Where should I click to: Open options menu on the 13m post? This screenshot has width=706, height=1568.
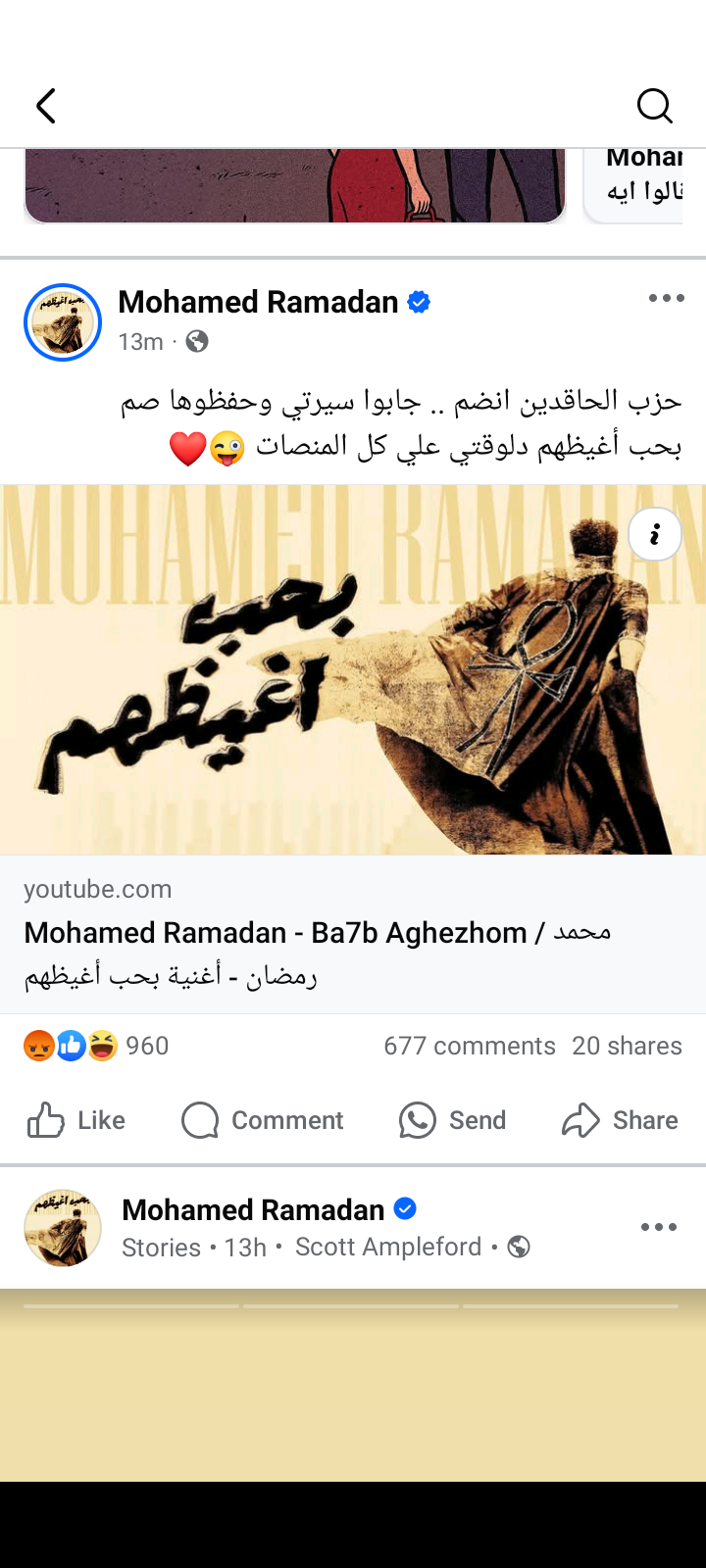pos(666,299)
